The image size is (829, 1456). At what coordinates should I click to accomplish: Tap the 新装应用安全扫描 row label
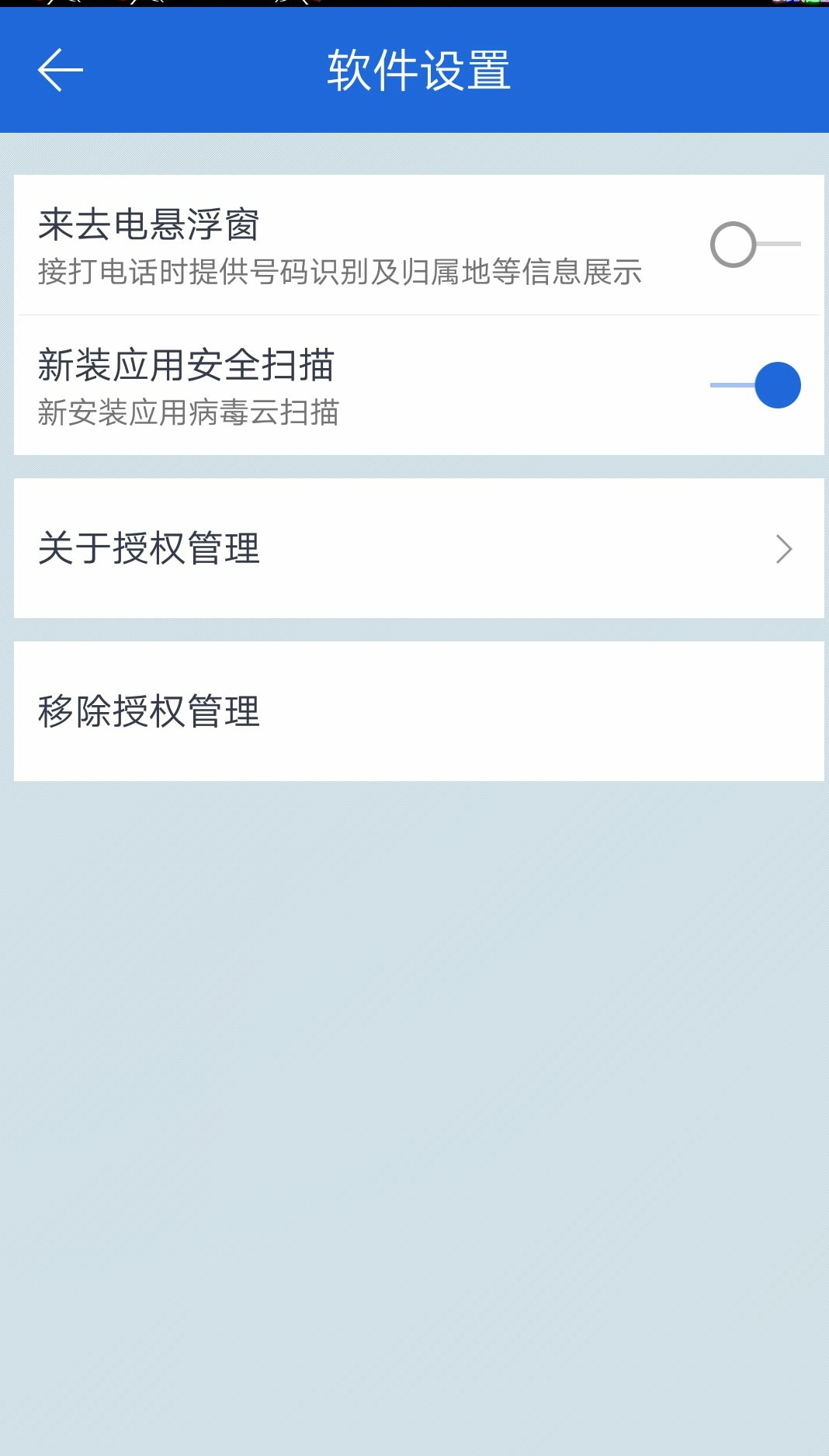click(x=186, y=367)
